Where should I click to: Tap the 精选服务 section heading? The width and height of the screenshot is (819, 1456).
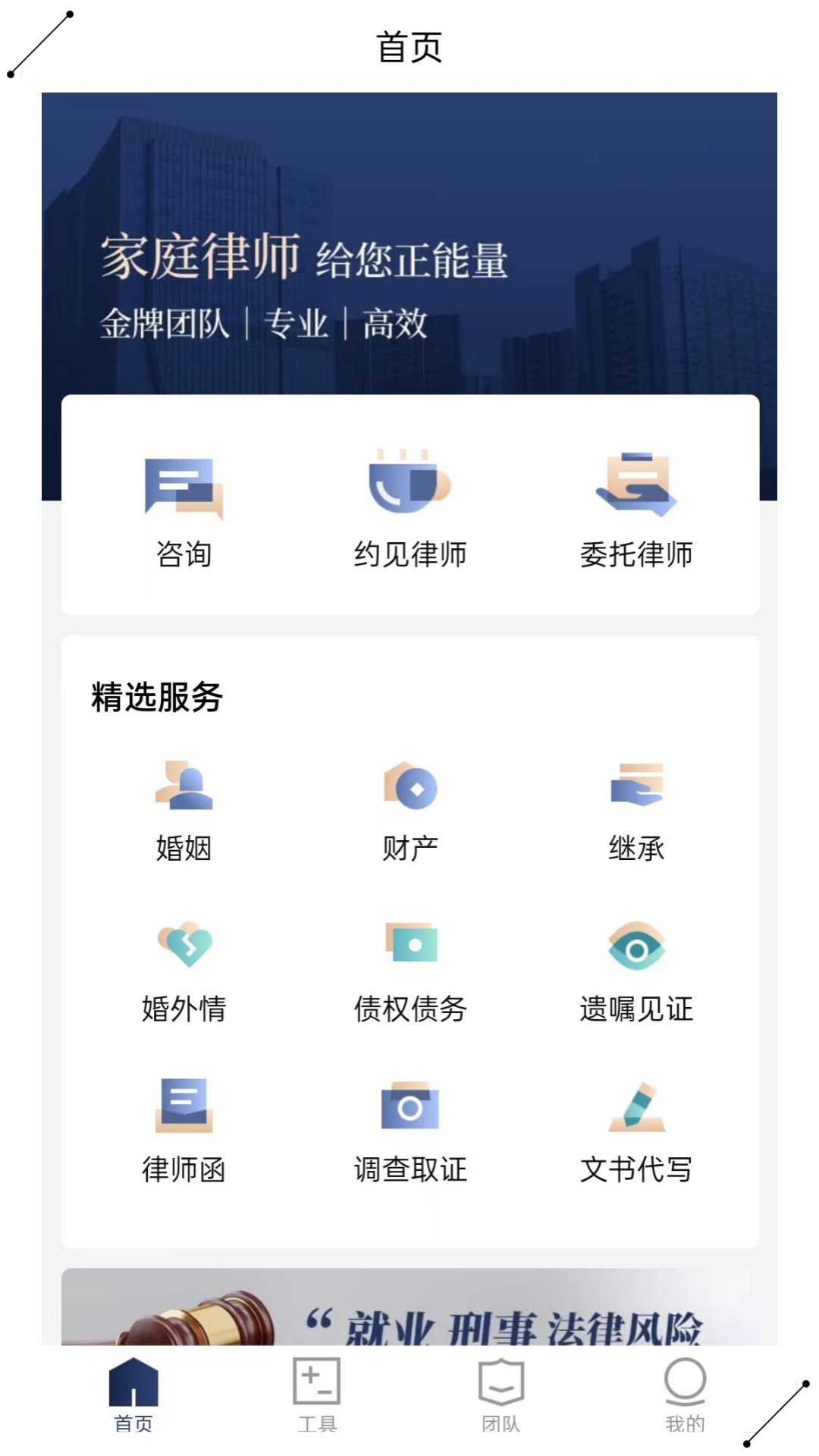point(158,698)
